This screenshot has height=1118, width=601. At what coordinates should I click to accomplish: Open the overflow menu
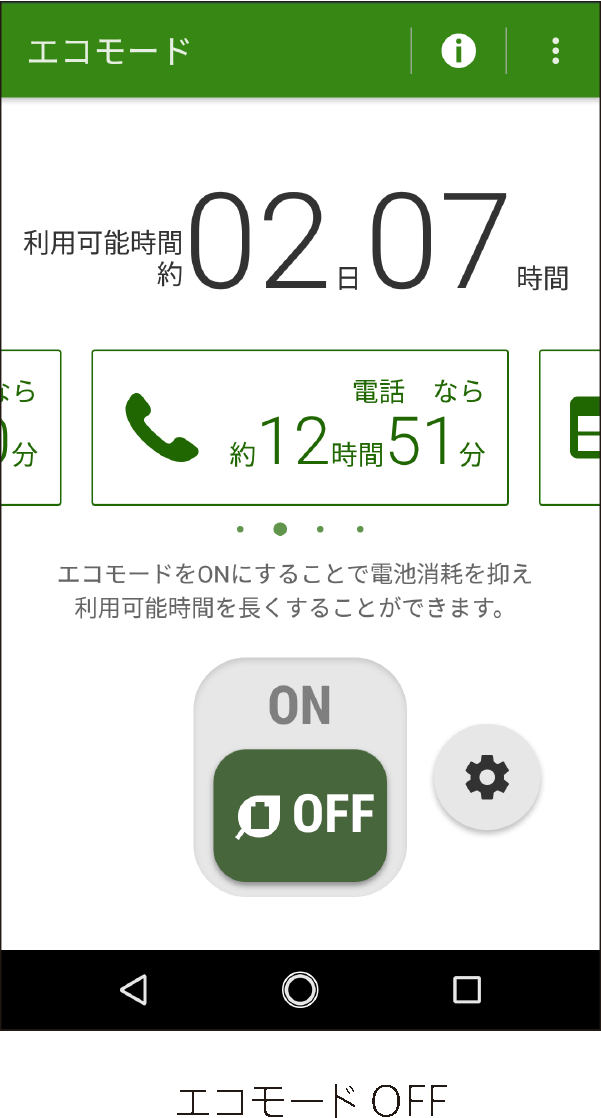(x=556, y=50)
